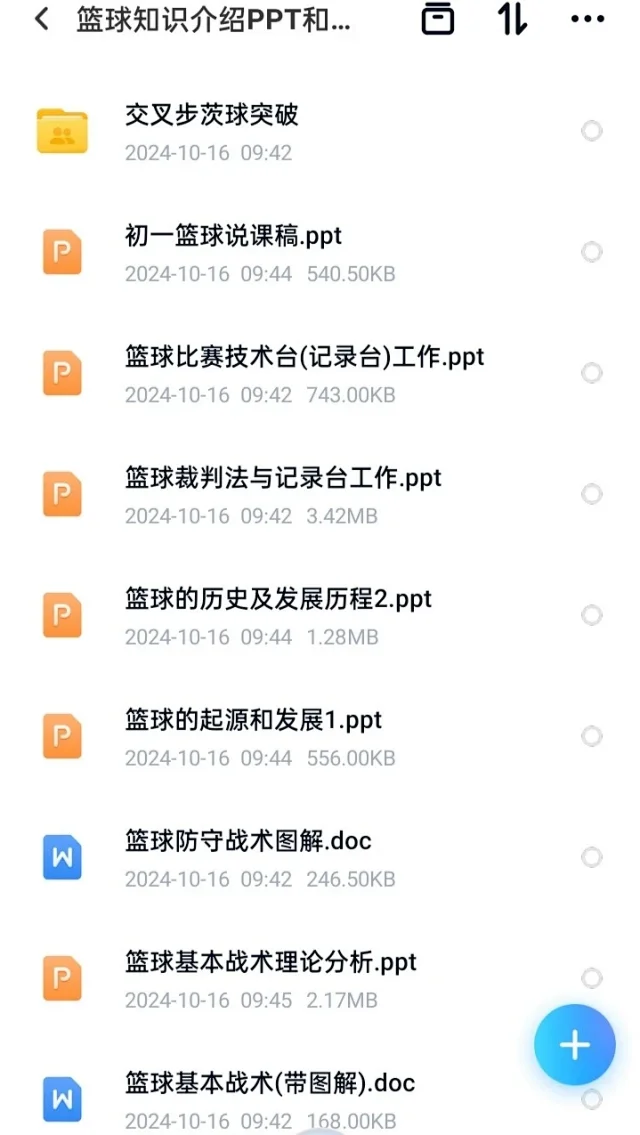Tick the circle for 篮球裁判法与记录台工作.ppt
Screen dimensions: 640x1135
[592, 494]
